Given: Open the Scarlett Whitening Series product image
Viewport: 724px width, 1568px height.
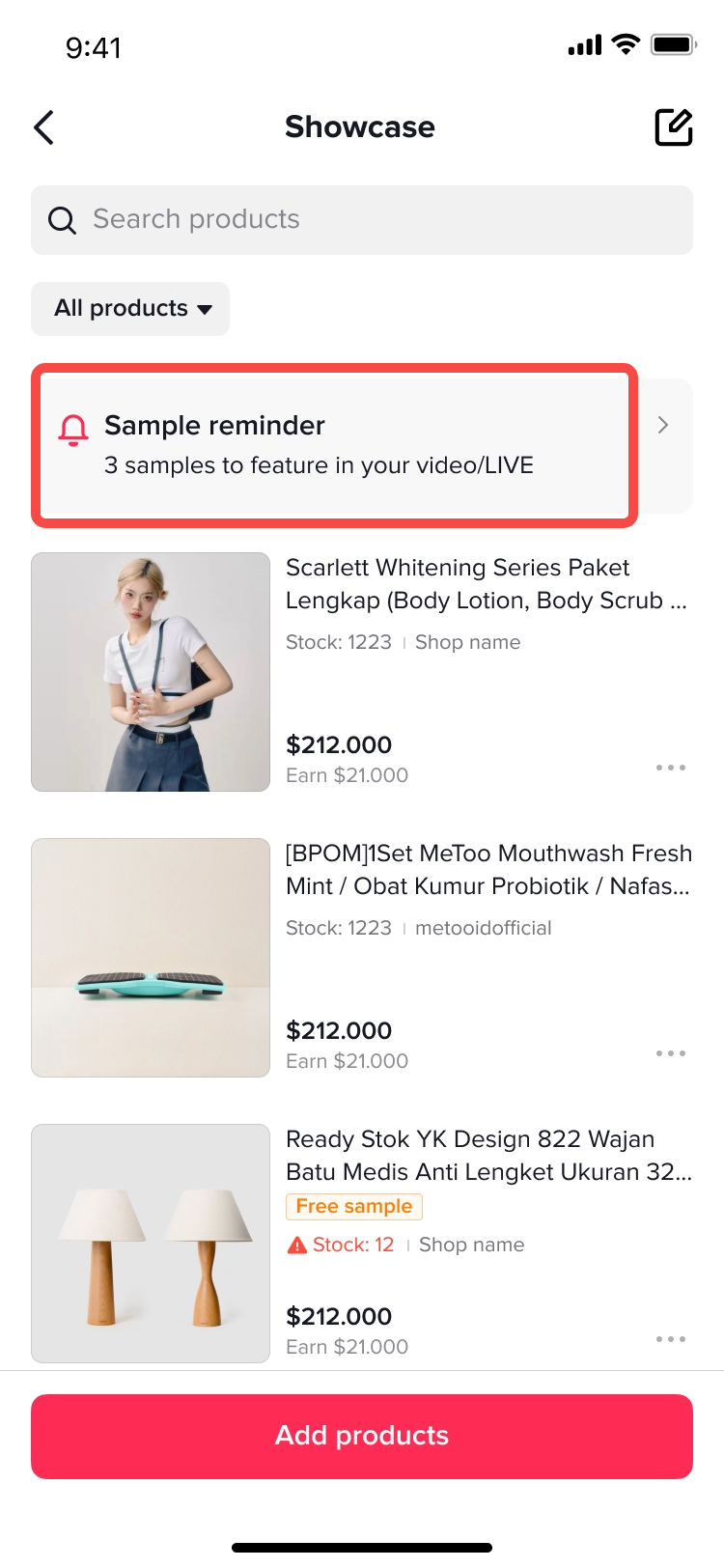Looking at the screenshot, I should coord(151,672).
